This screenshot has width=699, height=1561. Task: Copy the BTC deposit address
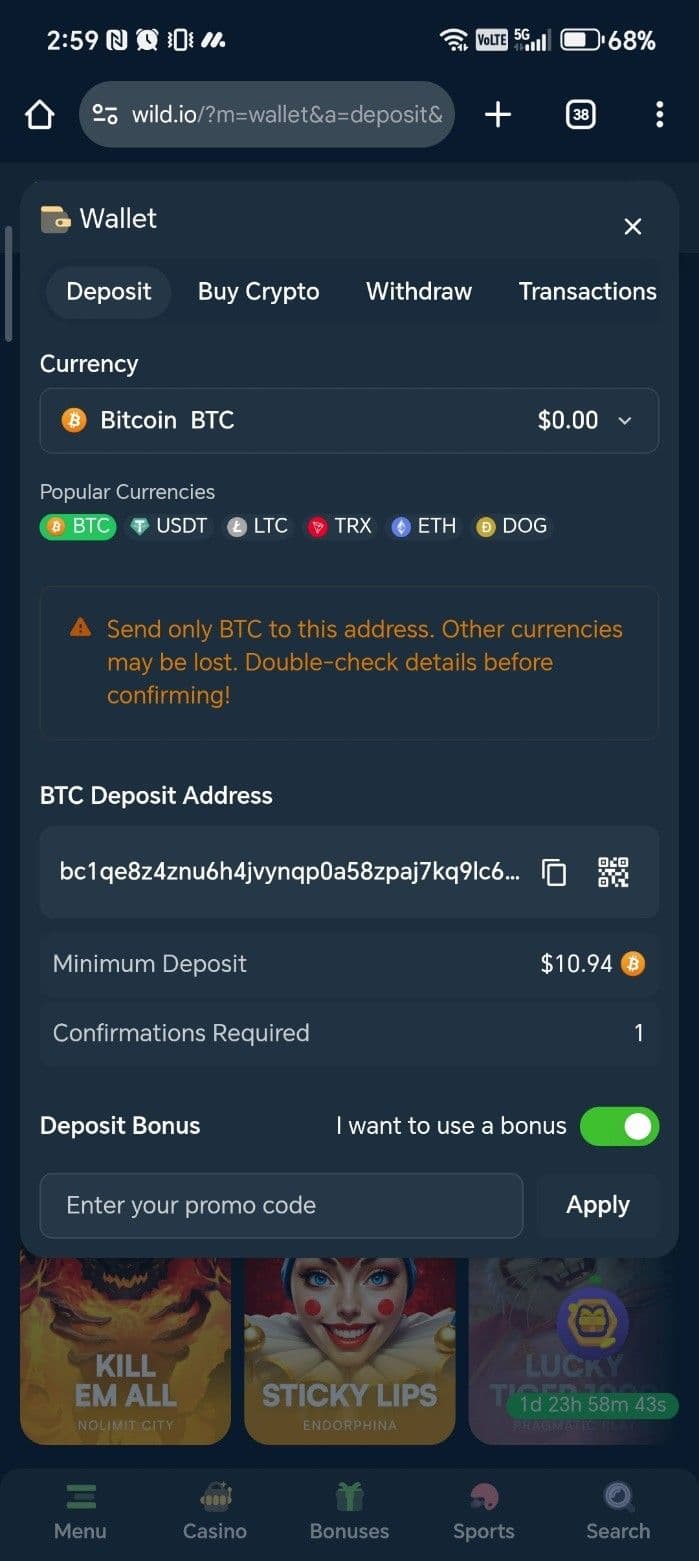(x=554, y=873)
